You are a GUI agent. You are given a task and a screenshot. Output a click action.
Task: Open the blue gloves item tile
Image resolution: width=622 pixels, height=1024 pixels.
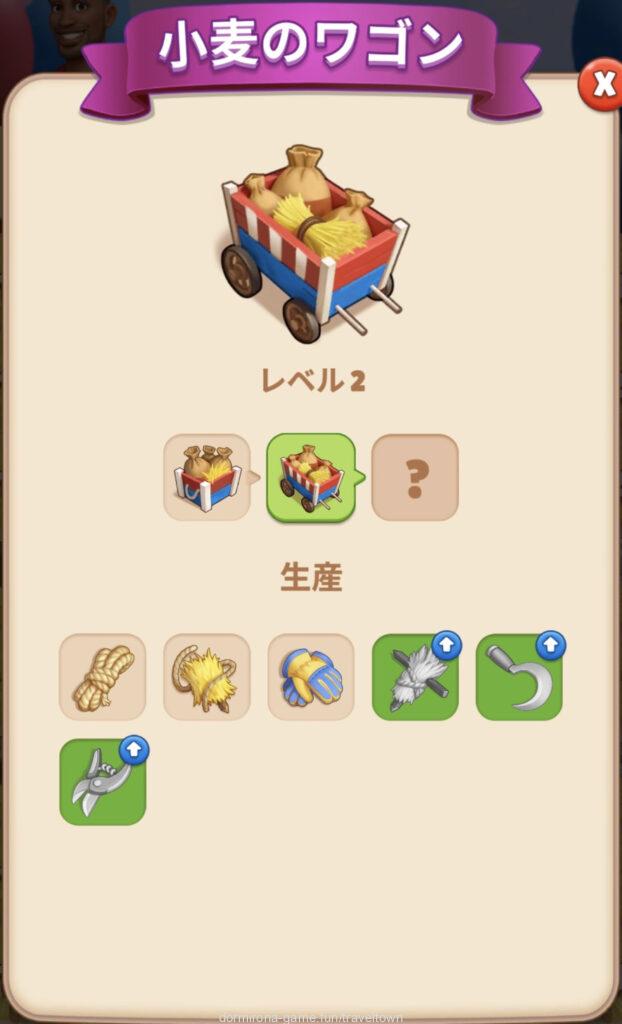pyautogui.click(x=311, y=677)
